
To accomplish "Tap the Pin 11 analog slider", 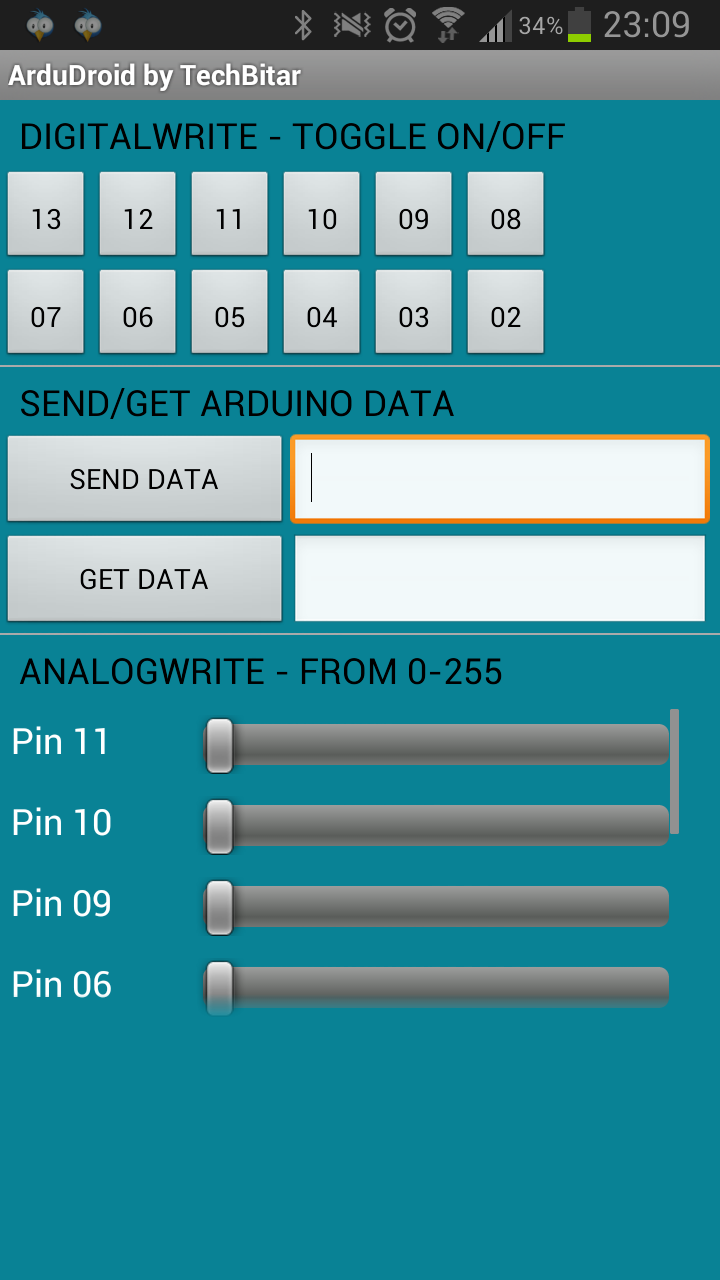I will (x=437, y=745).
